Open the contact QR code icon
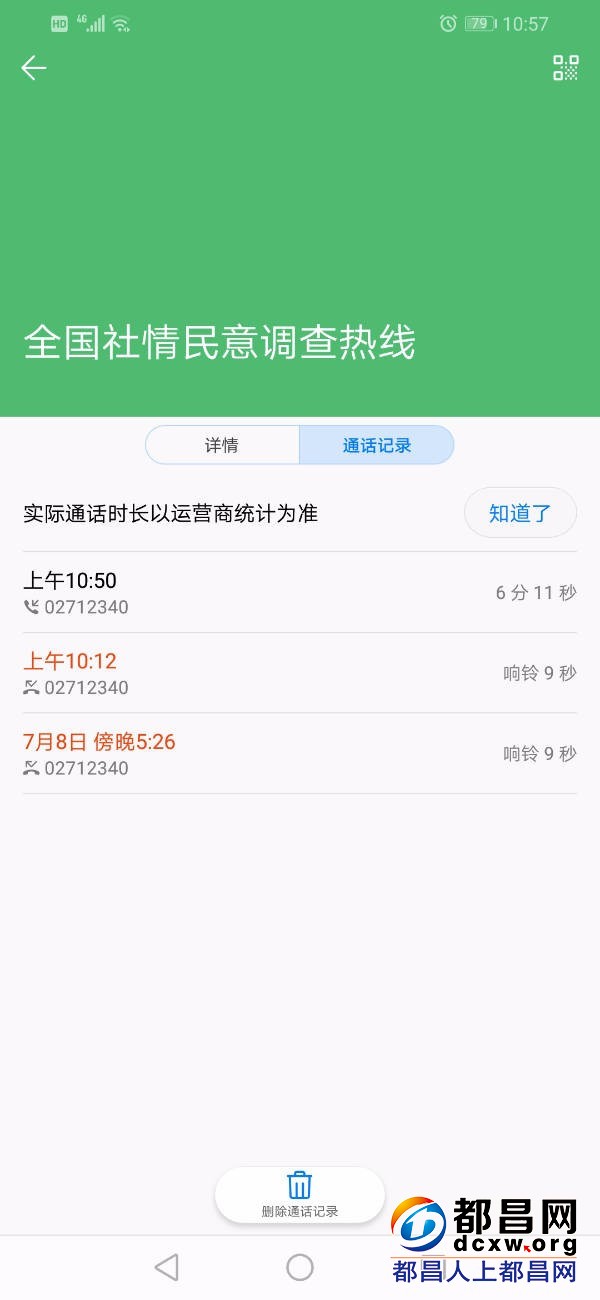 pos(565,68)
